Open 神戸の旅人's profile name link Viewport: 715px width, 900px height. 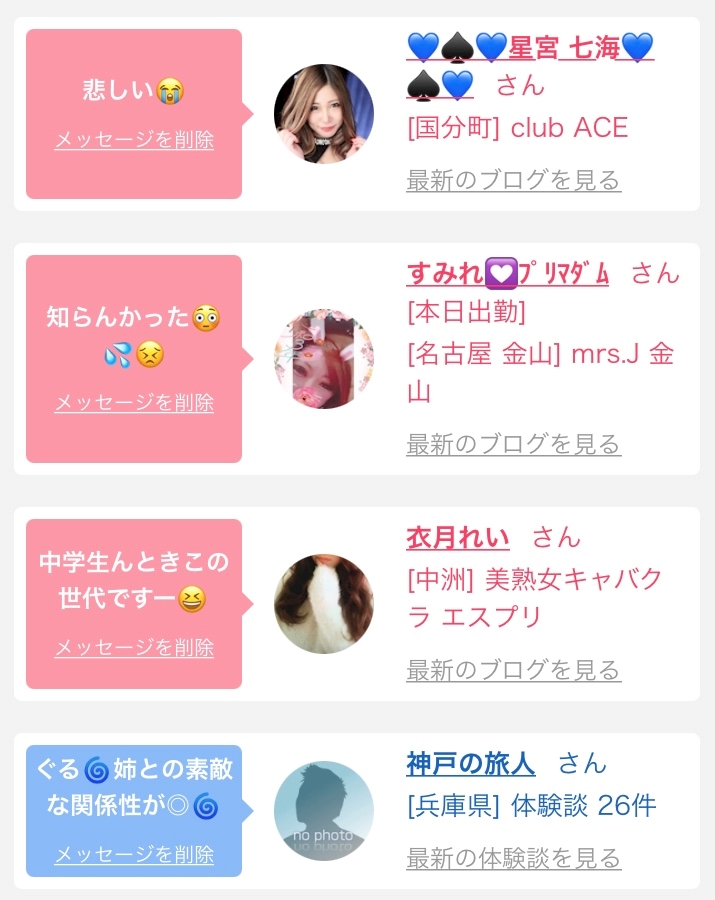[x=471, y=764]
